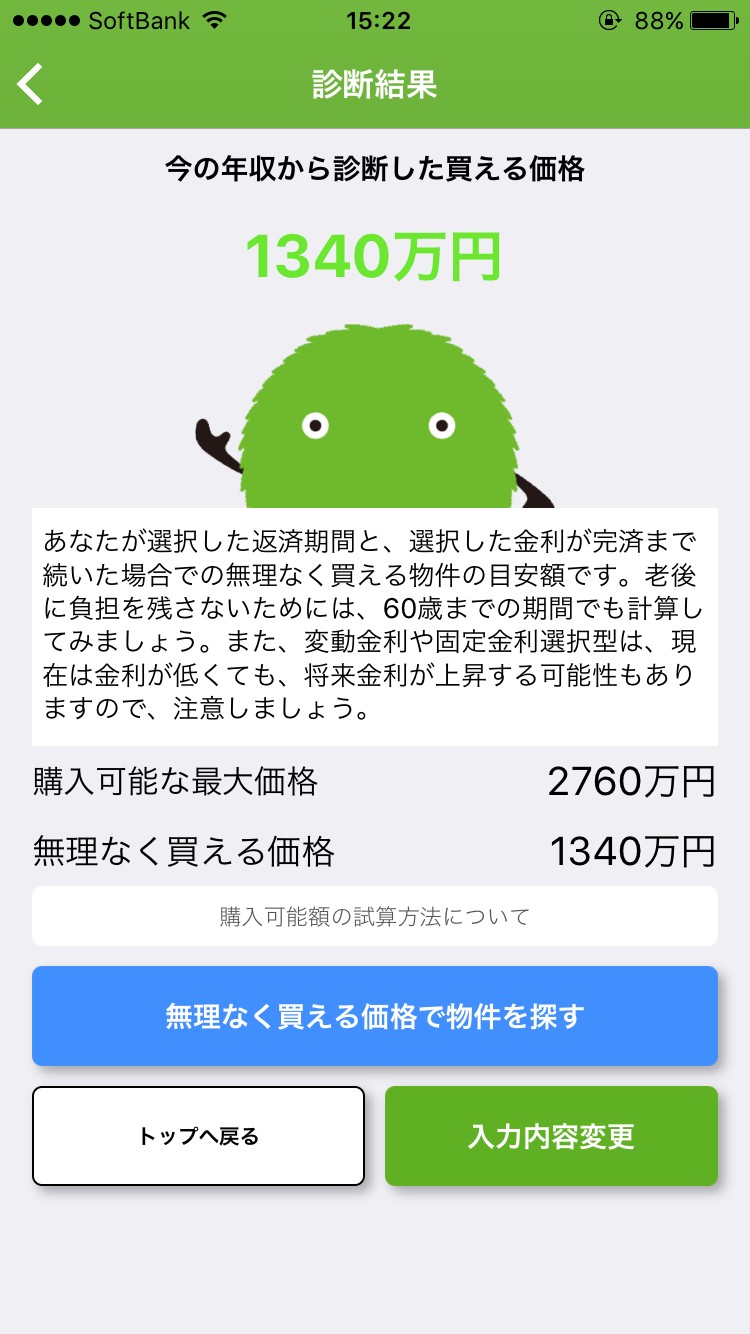Go back using the header arrow

(x=31, y=84)
